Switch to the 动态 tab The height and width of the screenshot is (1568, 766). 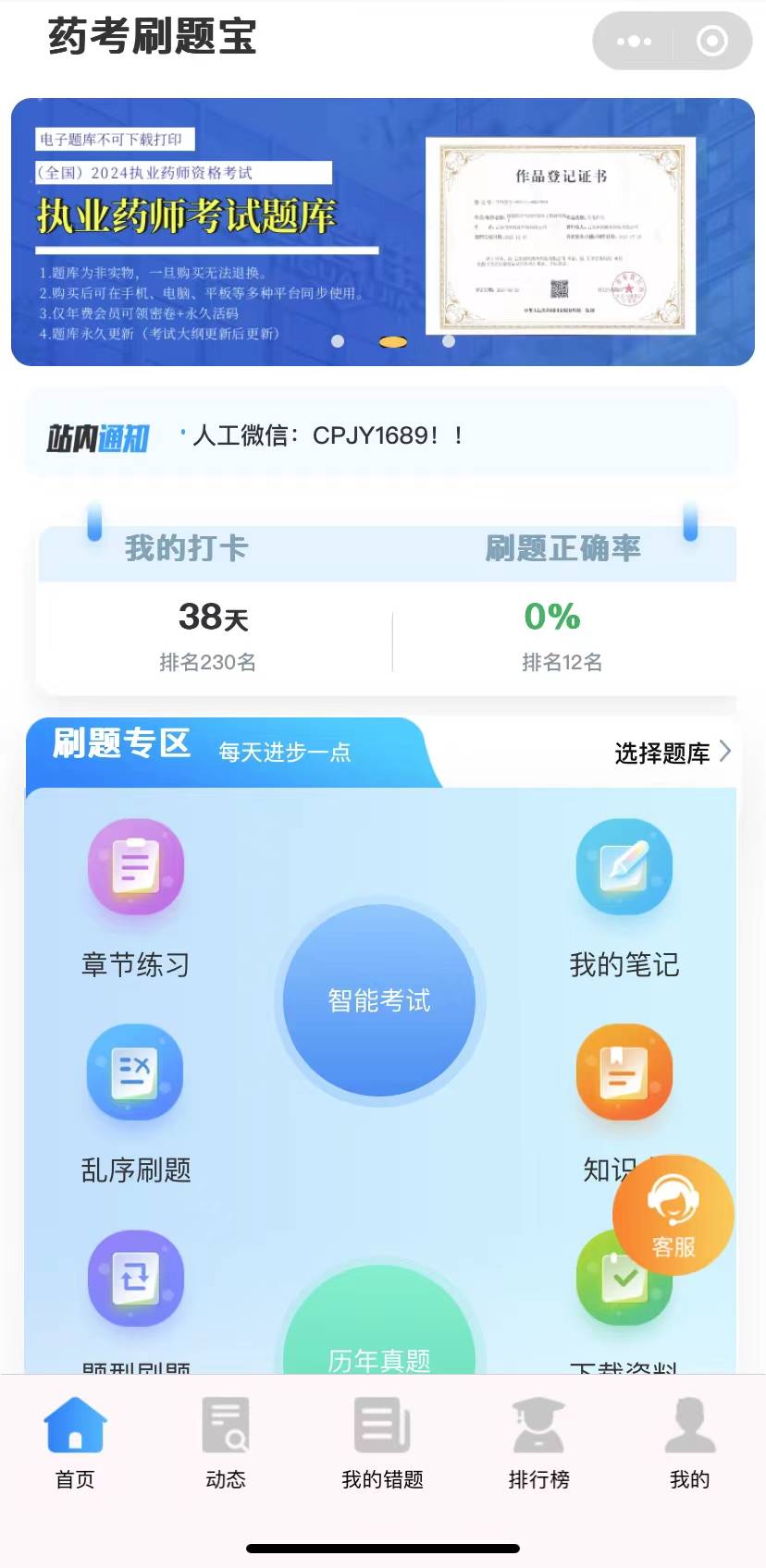(225, 1424)
